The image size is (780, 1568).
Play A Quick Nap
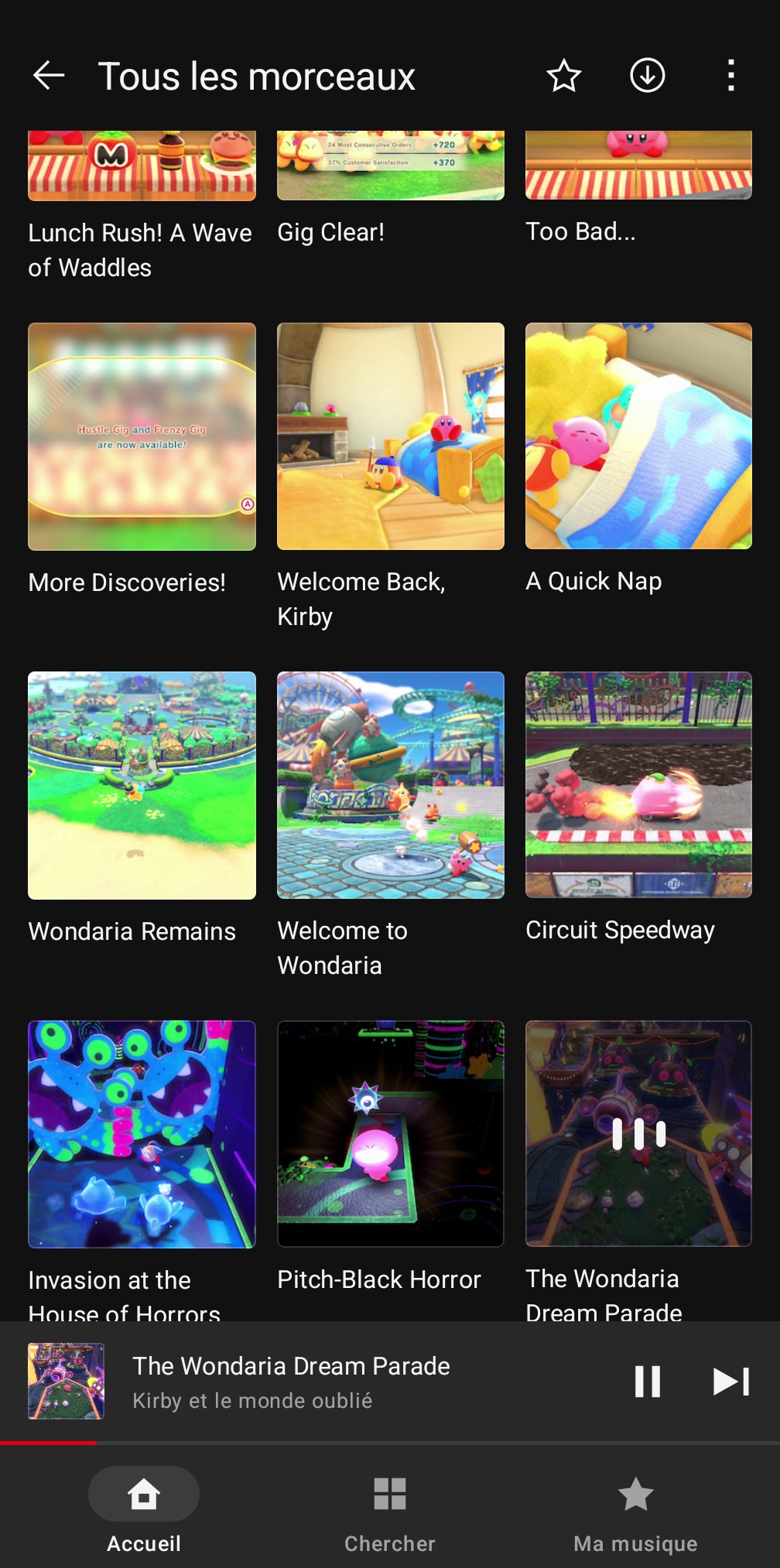(638, 437)
